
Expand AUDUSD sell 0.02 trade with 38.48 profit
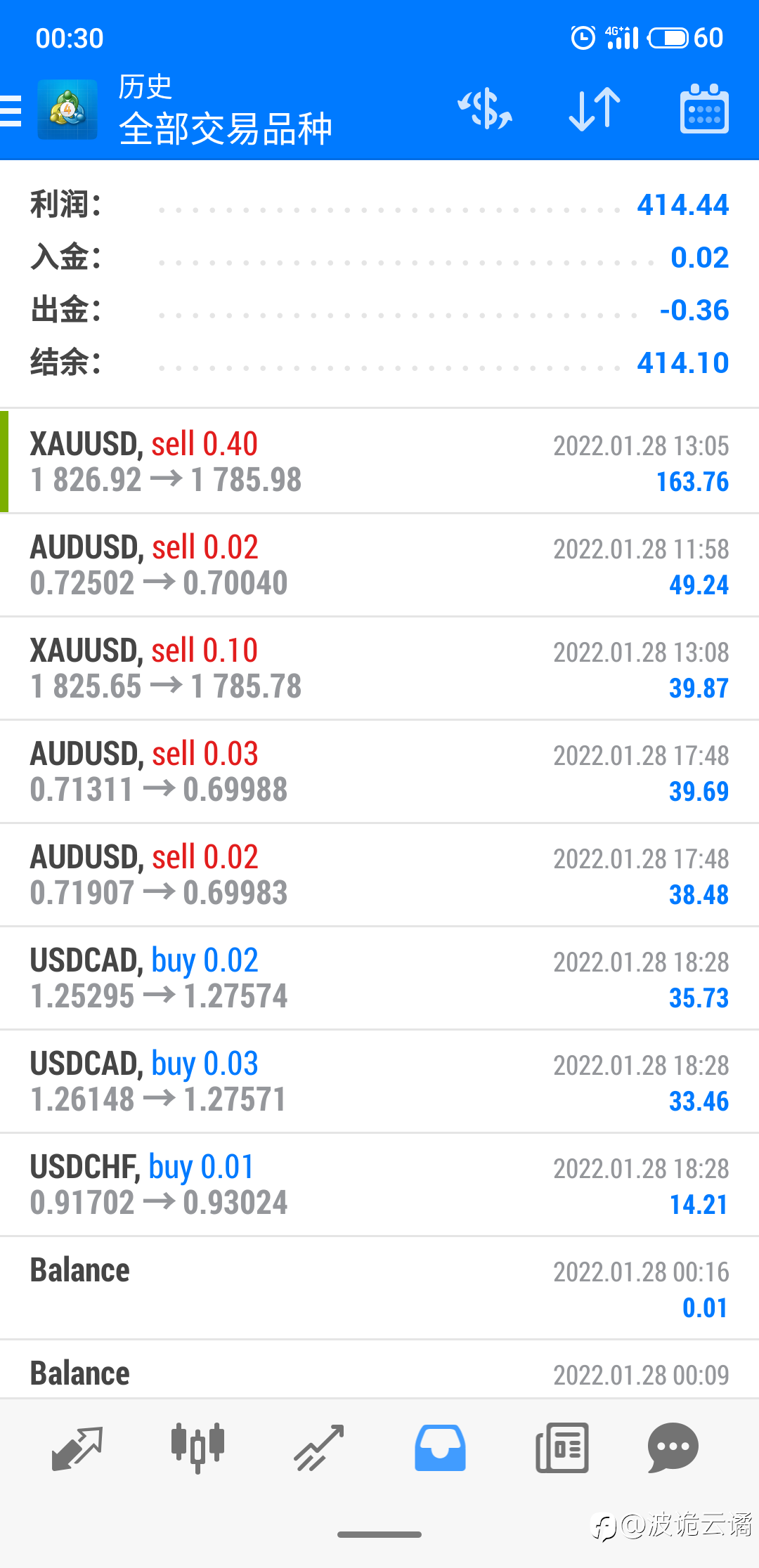379,875
